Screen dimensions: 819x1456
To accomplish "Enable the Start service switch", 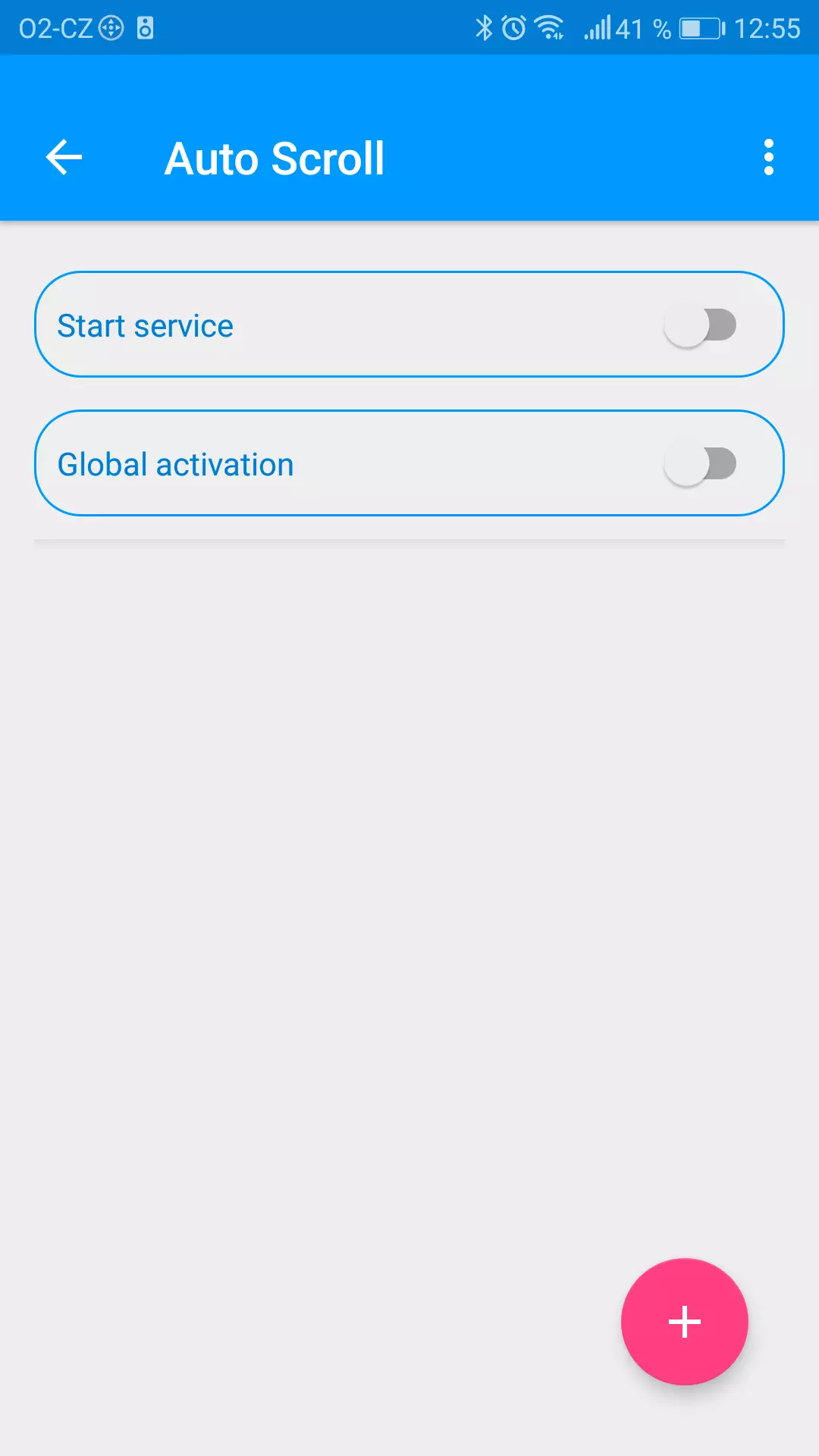I will (700, 326).
